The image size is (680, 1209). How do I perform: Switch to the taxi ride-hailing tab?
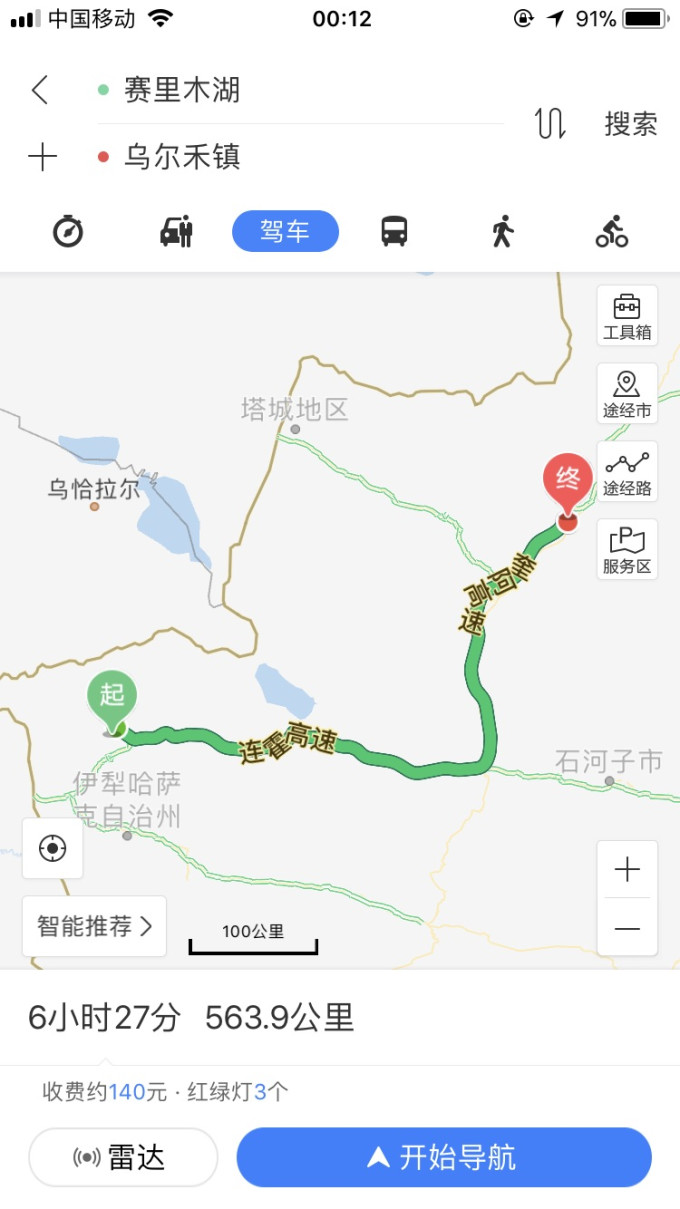pos(176,231)
